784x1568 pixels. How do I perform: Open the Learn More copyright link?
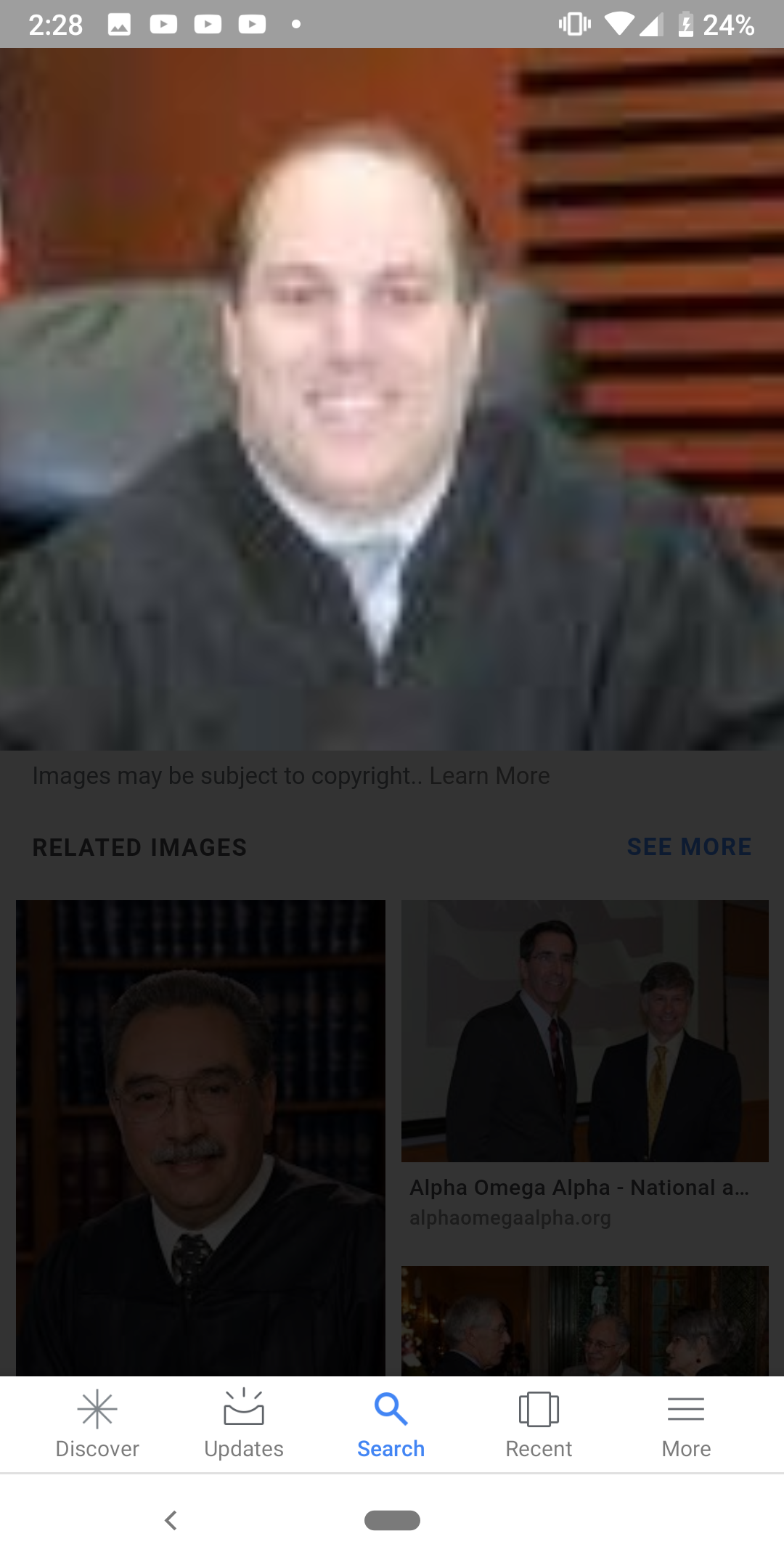[x=489, y=776]
